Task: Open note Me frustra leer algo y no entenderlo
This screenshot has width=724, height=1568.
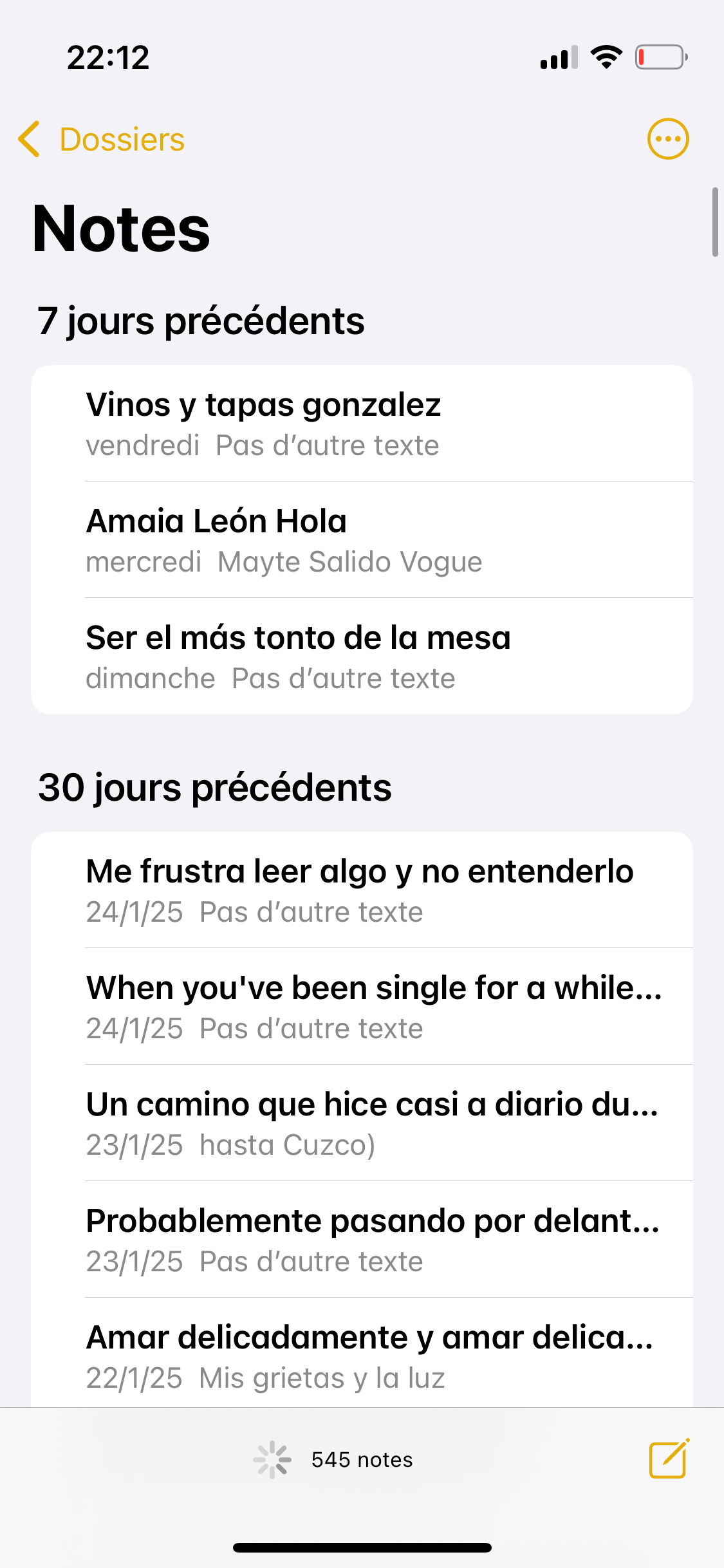Action: pos(362,890)
